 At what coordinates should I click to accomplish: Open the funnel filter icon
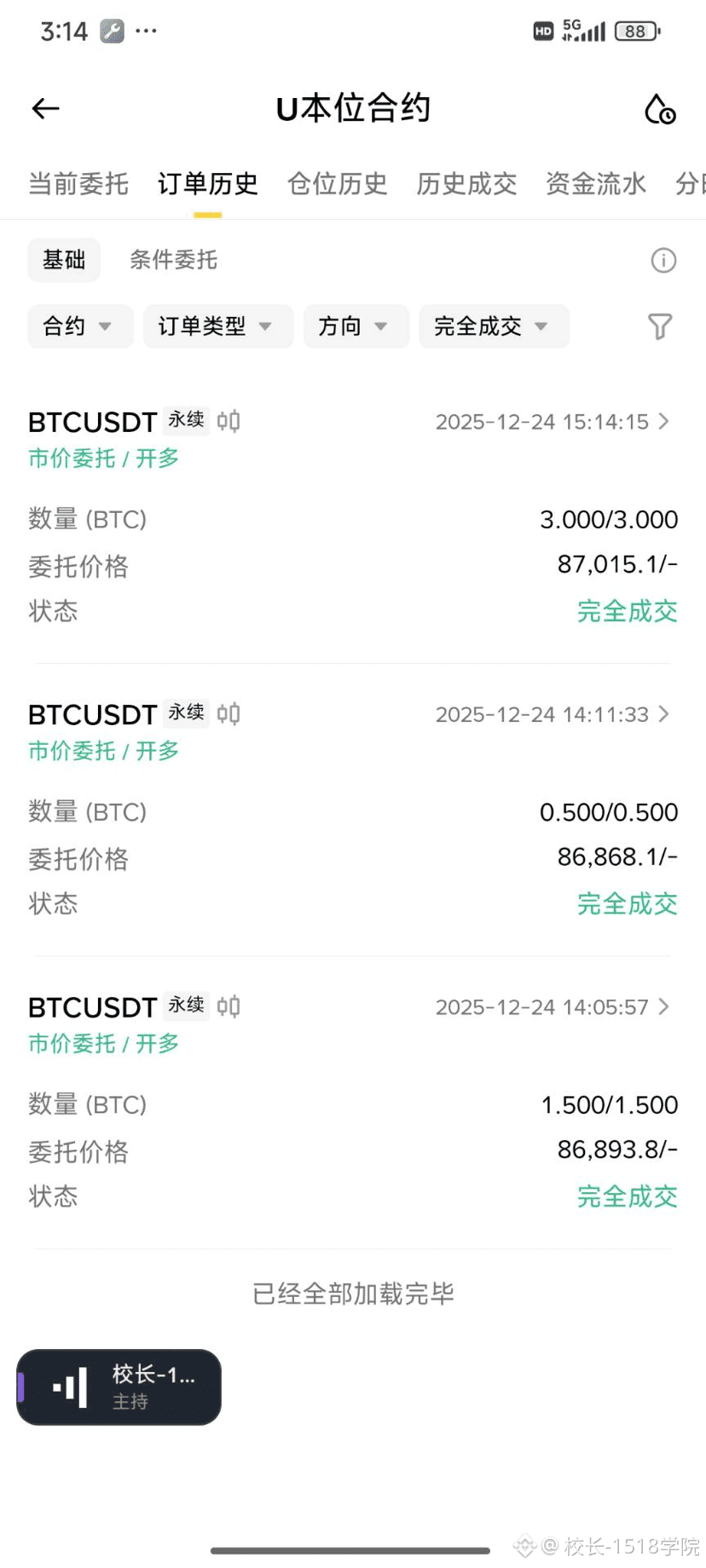click(659, 326)
